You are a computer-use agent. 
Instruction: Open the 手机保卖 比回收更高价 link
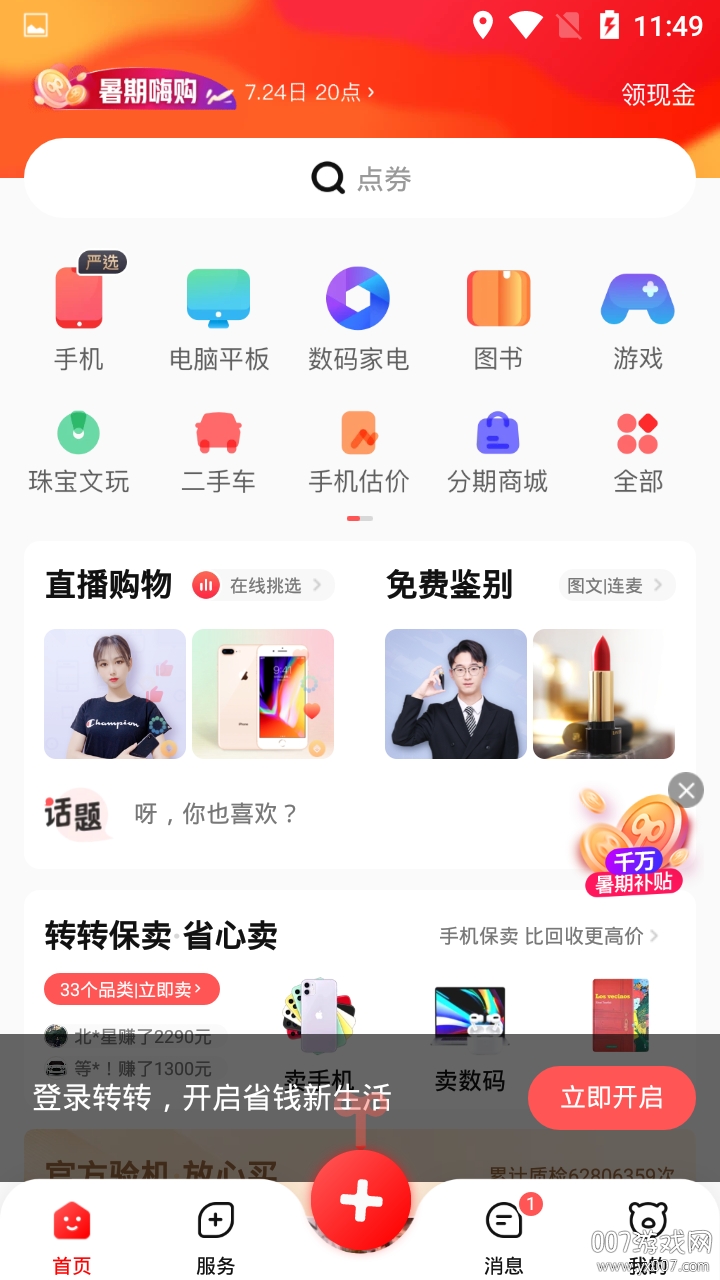coord(549,936)
